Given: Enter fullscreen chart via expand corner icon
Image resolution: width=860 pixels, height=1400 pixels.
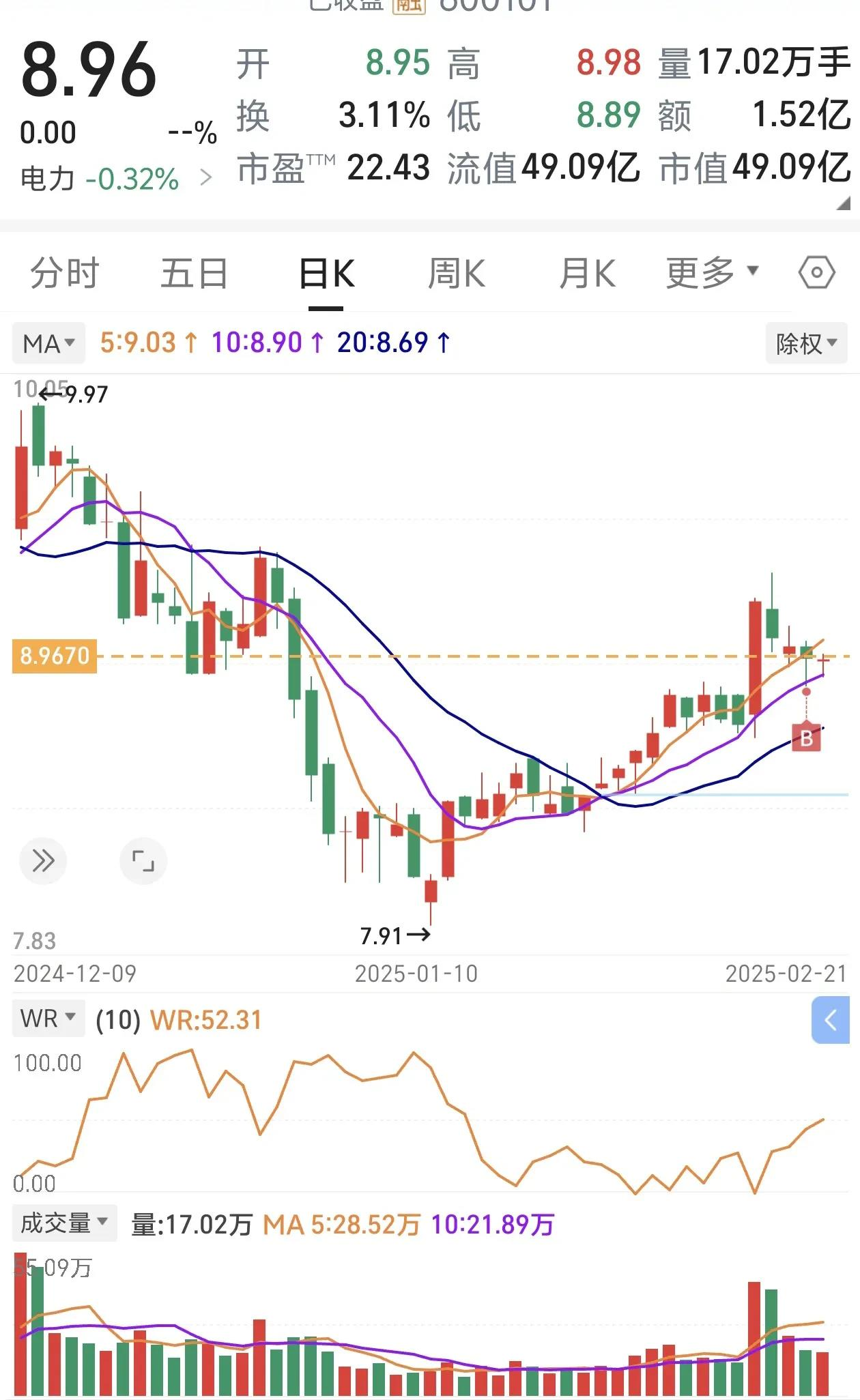Looking at the screenshot, I should pyautogui.click(x=143, y=861).
